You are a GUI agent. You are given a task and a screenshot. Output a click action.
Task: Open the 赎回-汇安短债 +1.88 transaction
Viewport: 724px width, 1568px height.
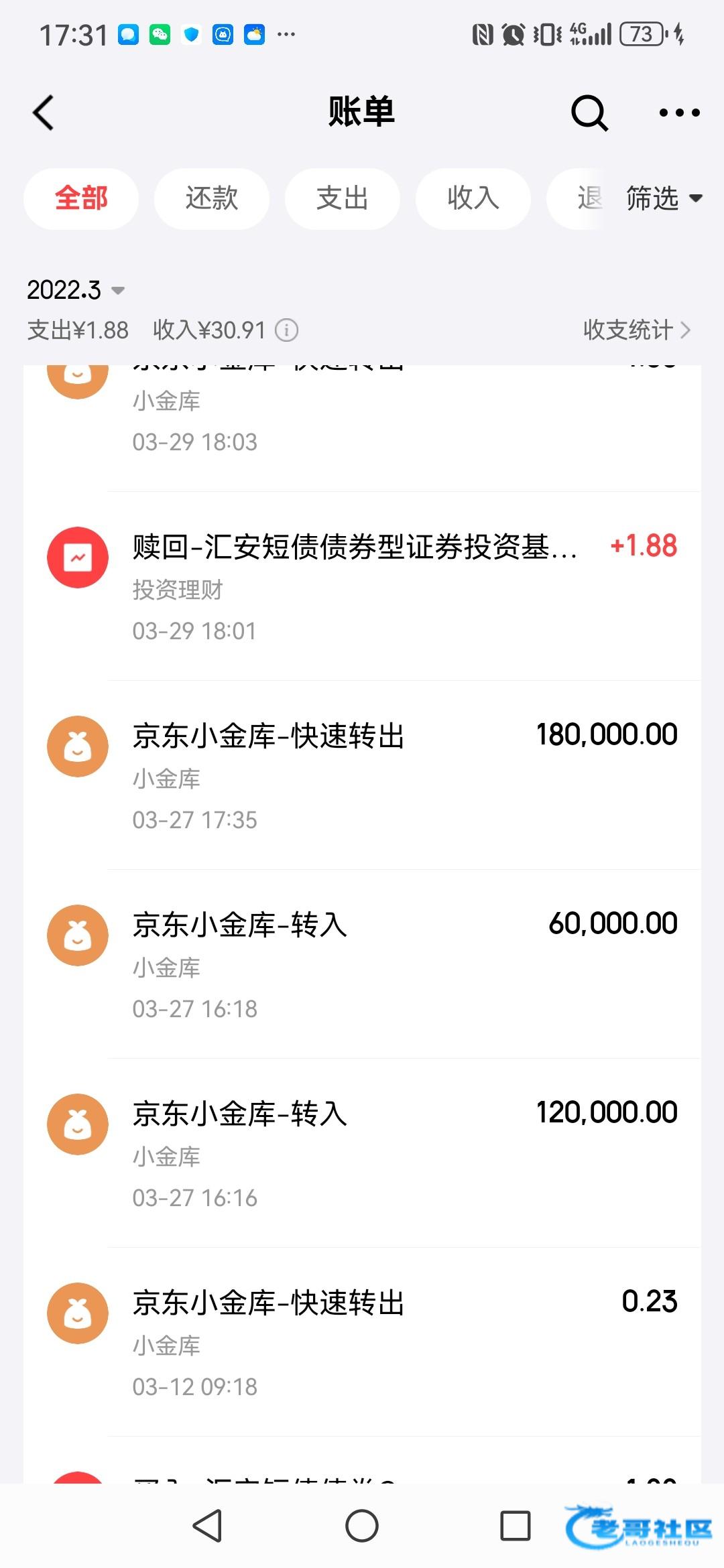tap(362, 586)
